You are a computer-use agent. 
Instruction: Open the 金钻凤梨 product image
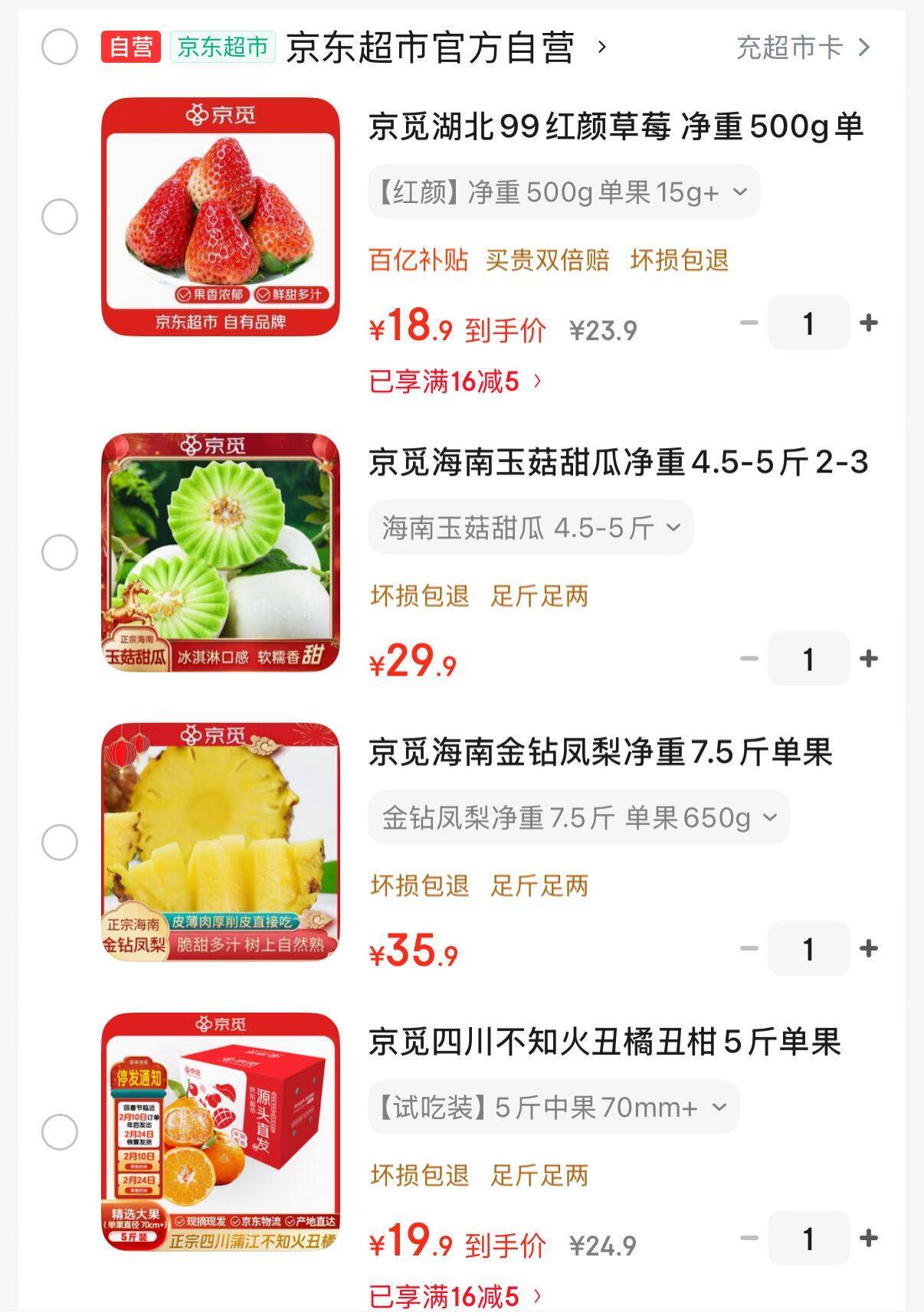click(x=221, y=843)
